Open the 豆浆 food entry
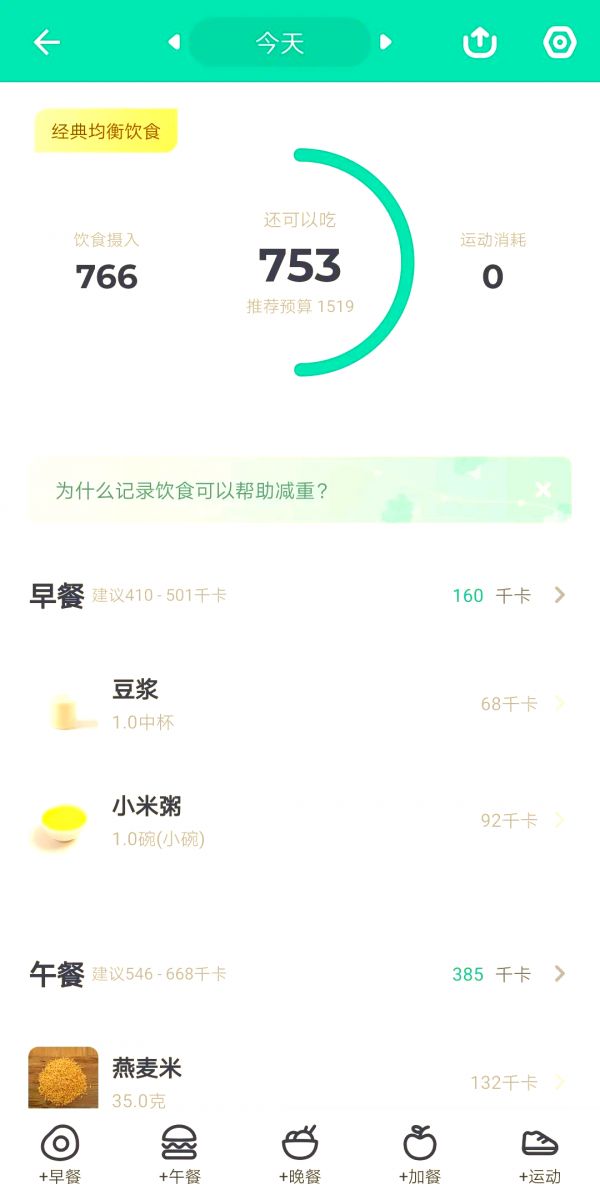Image resolution: width=600 pixels, height=1190 pixels. pyautogui.click(x=300, y=705)
